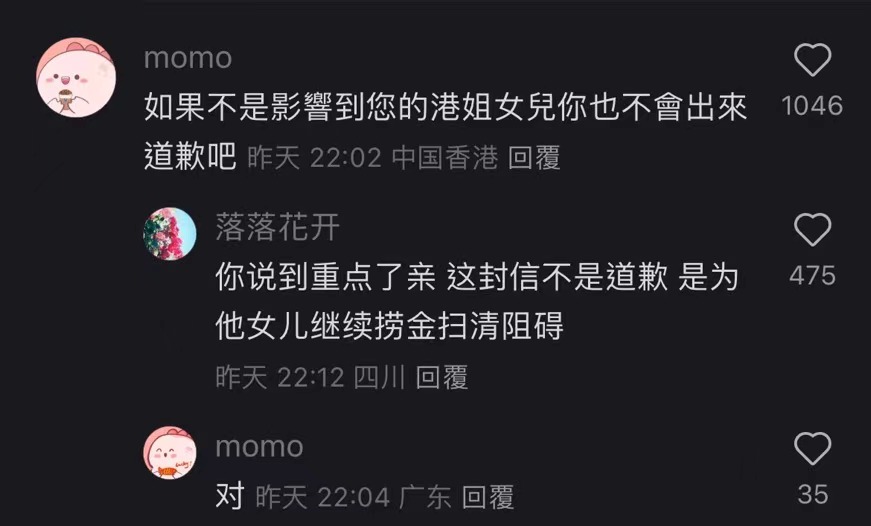Like momo's reply saying 对
Viewport: 871px width, 526px height.
(x=812, y=448)
